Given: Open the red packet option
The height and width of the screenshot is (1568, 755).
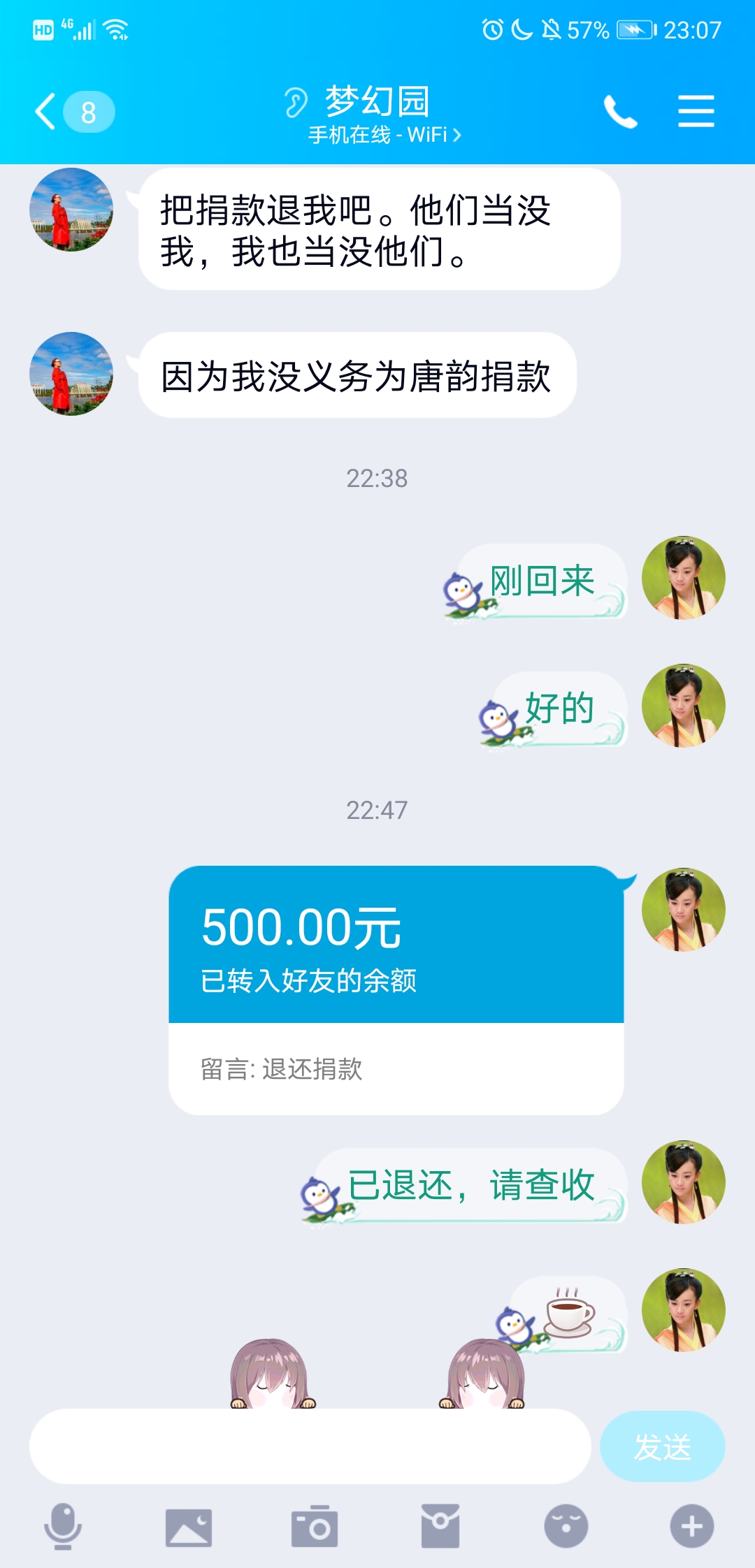Looking at the screenshot, I should (x=440, y=1526).
